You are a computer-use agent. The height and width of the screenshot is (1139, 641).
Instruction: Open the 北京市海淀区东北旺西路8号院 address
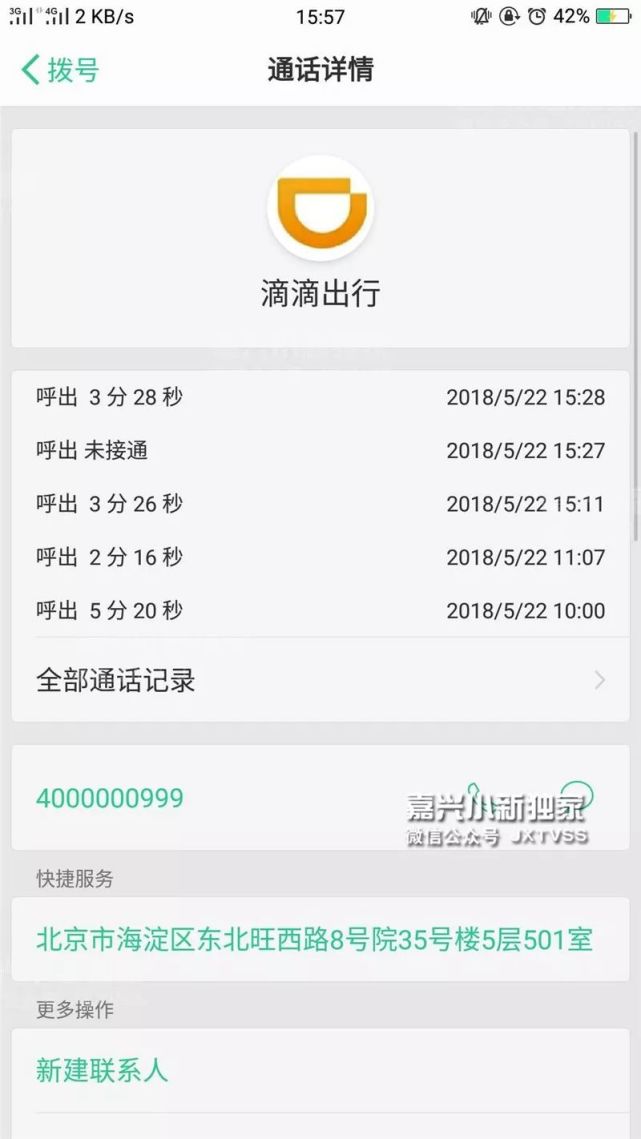pyautogui.click(x=320, y=940)
